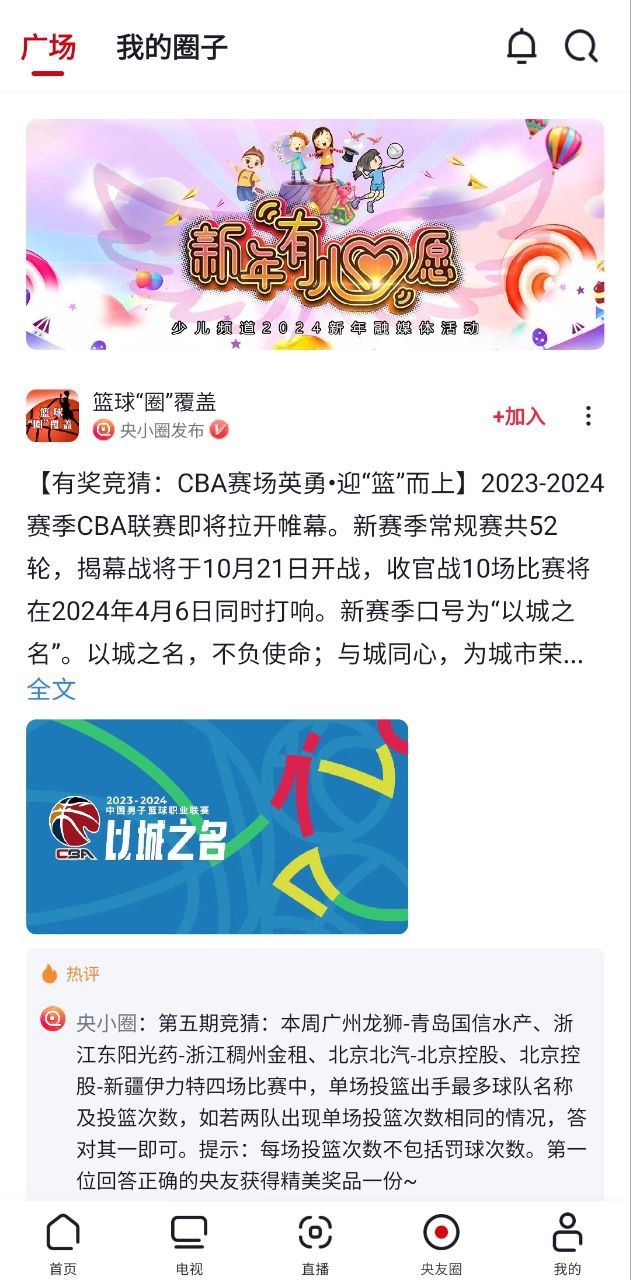The height and width of the screenshot is (1280, 631).
Task: Open the notifications bell
Action: 521,47
